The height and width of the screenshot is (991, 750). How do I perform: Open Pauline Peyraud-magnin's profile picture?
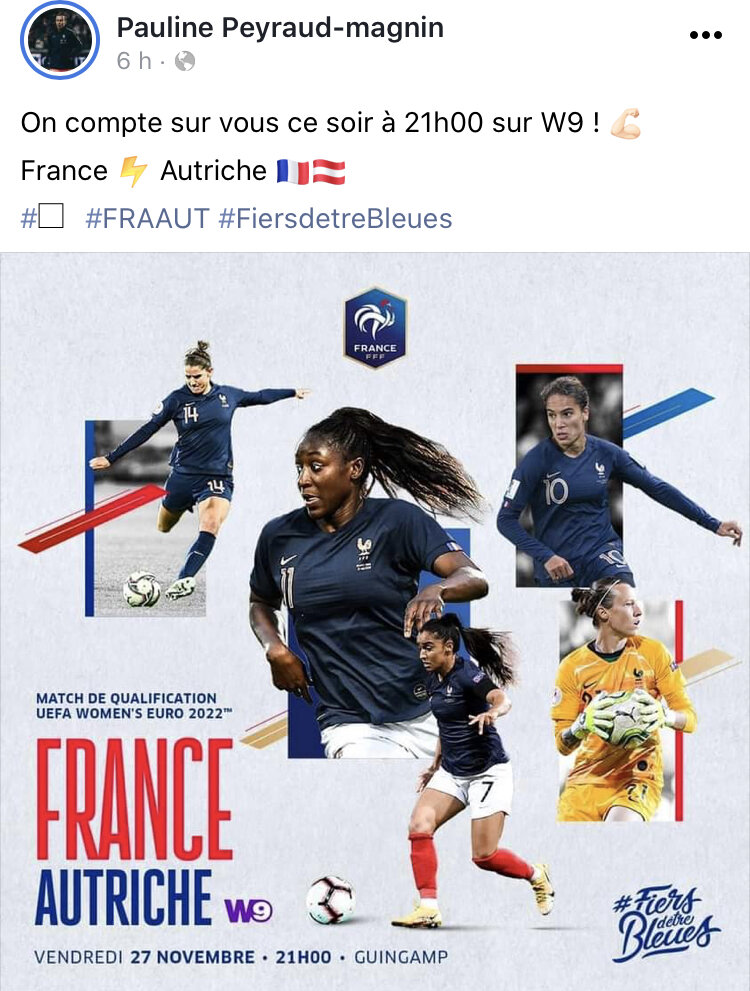pos(59,40)
